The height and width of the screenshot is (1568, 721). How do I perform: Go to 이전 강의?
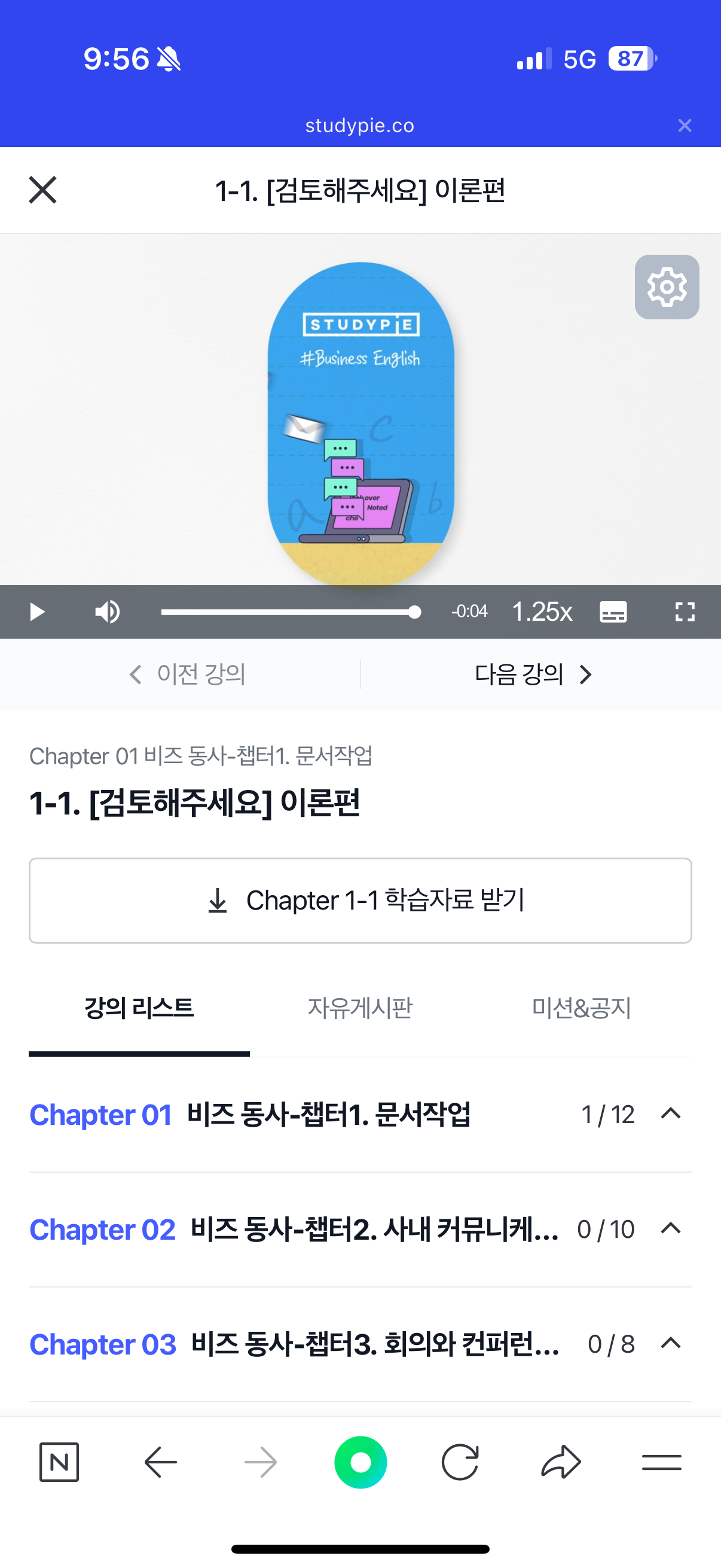pos(187,675)
